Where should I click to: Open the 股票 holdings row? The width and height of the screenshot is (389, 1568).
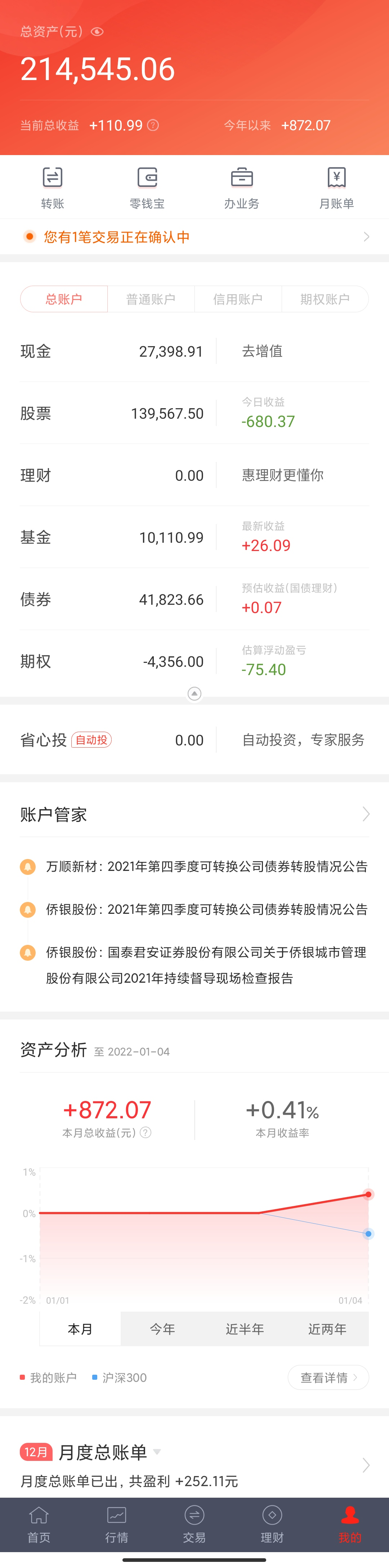tap(112, 413)
